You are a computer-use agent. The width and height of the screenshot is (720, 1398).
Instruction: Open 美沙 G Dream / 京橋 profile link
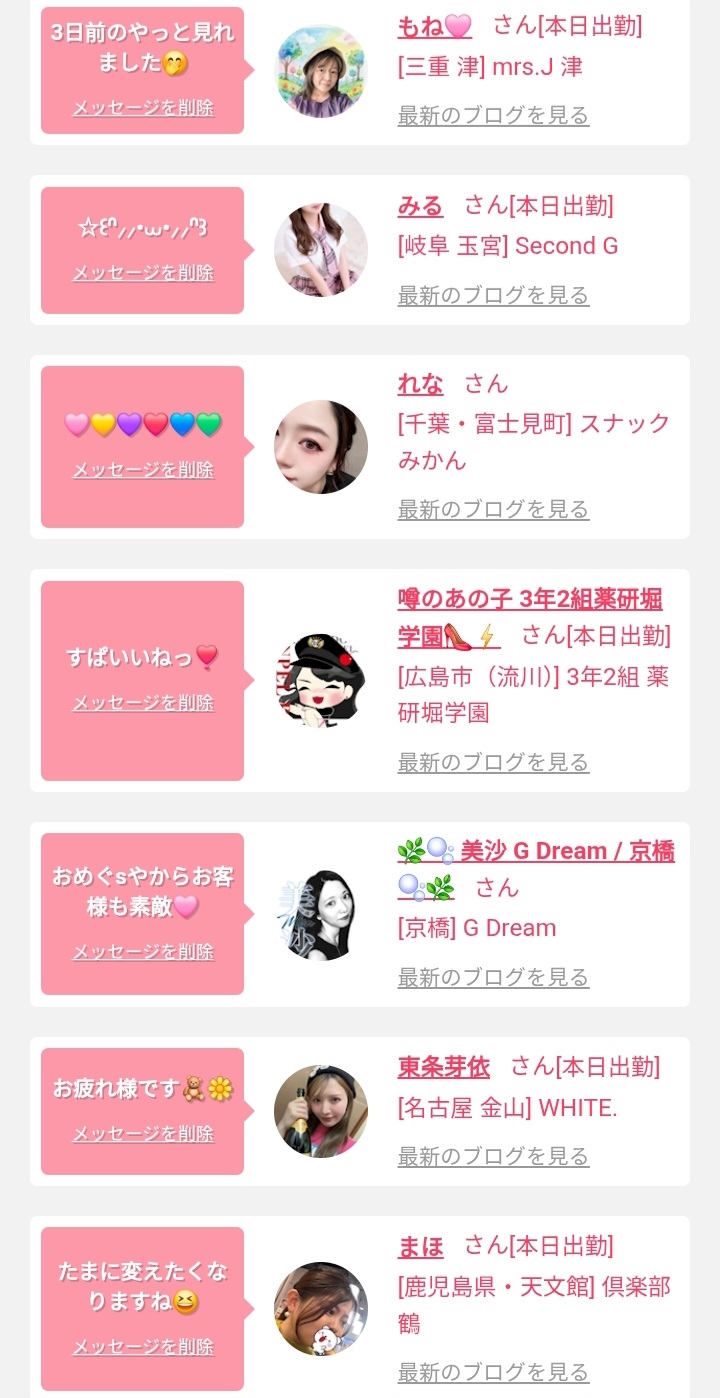[536, 869]
